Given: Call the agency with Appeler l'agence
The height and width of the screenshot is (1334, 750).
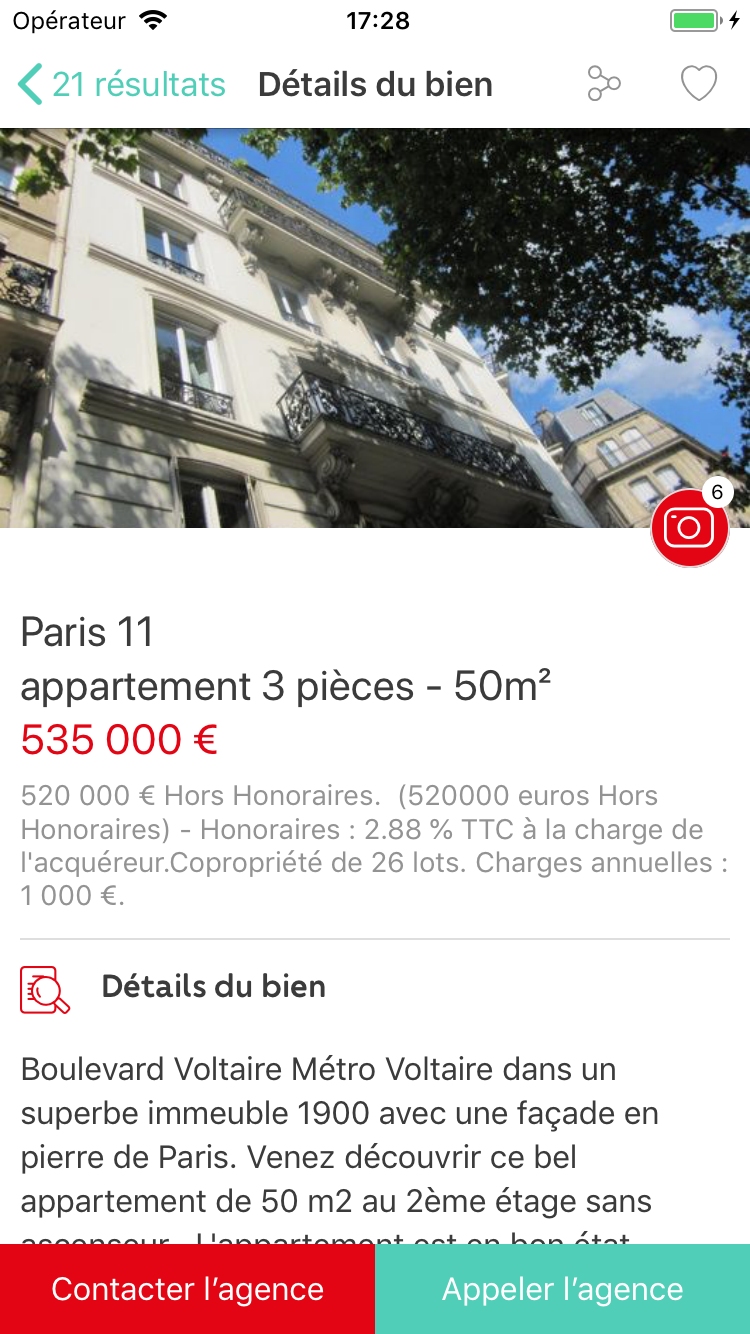Looking at the screenshot, I should tap(563, 1289).
